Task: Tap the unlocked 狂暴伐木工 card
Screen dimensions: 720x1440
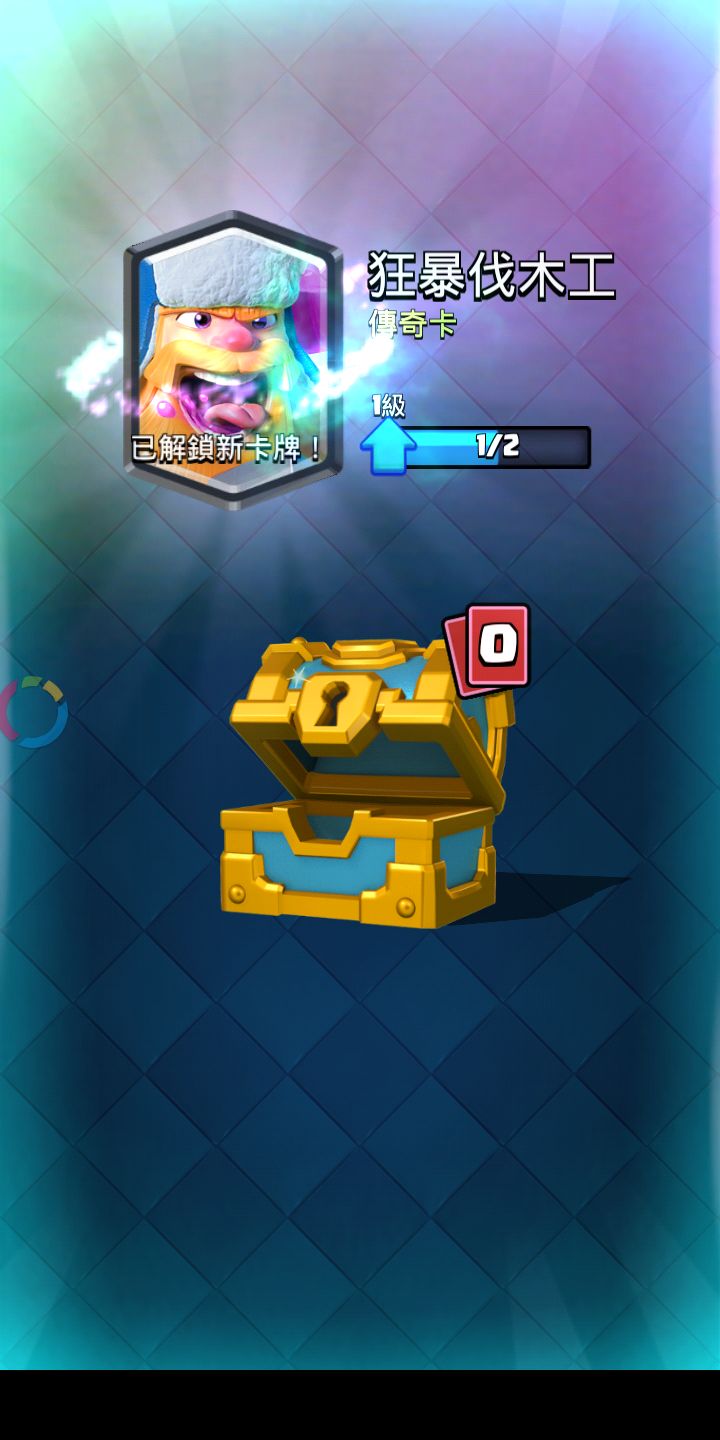Action: (x=233, y=358)
